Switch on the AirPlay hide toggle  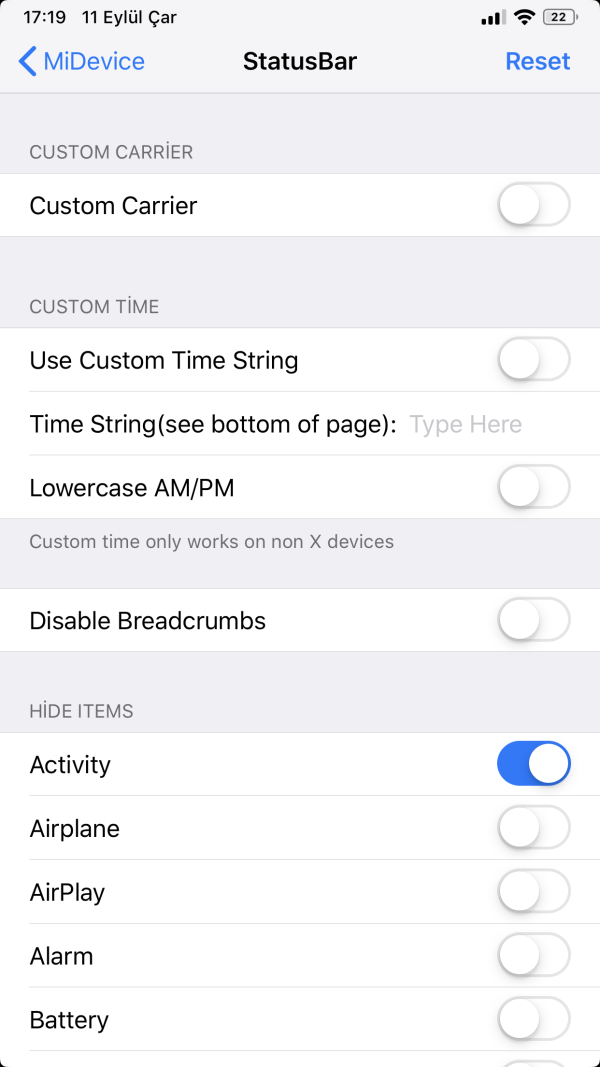533,892
